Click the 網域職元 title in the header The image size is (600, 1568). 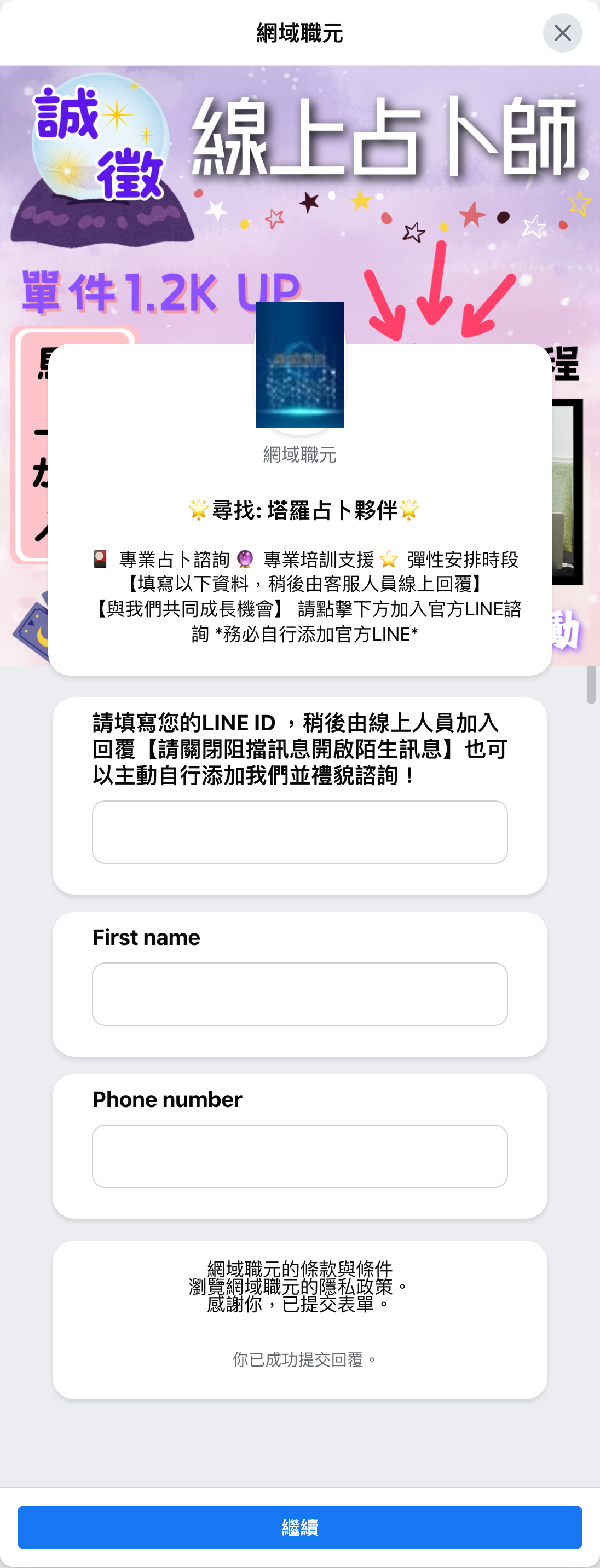300,34
